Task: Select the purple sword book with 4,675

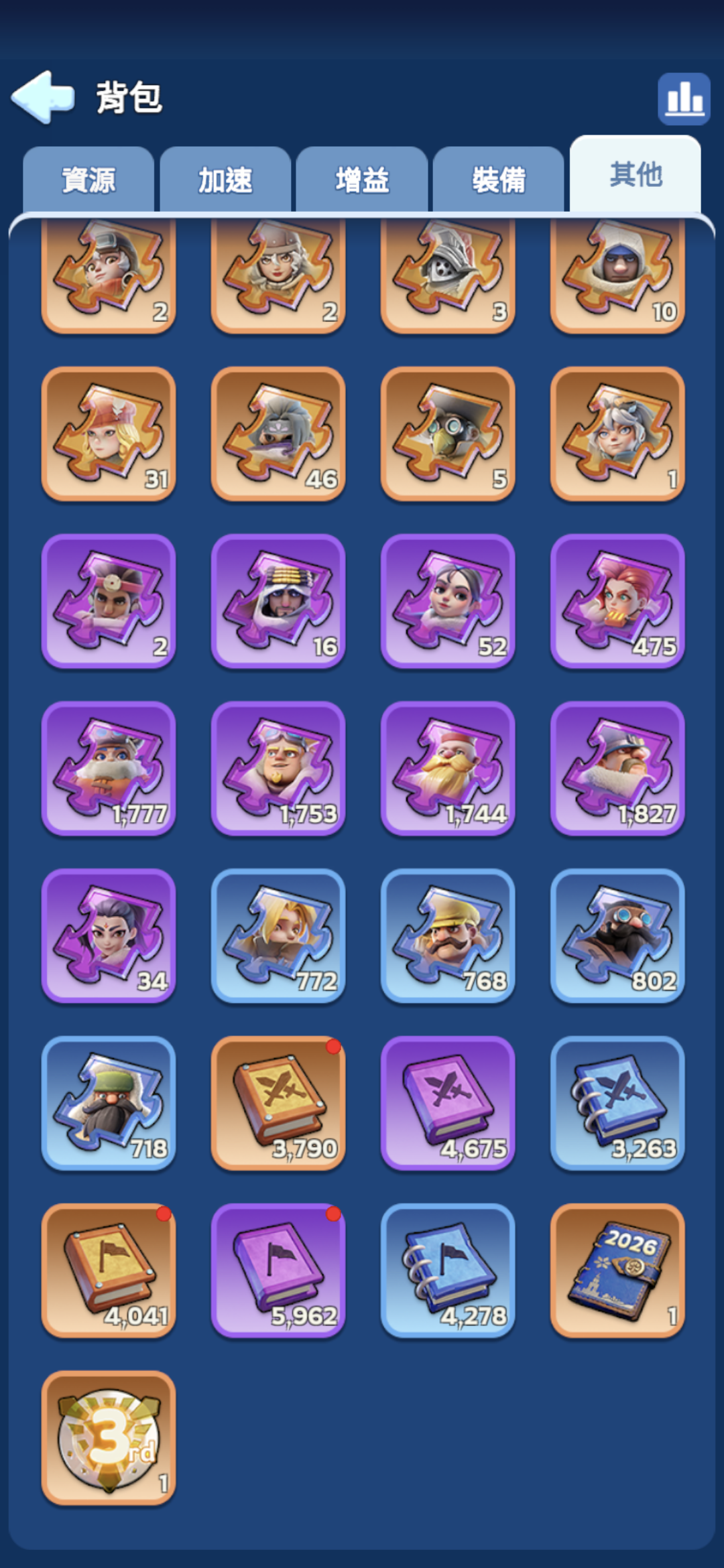Action: click(x=448, y=1104)
